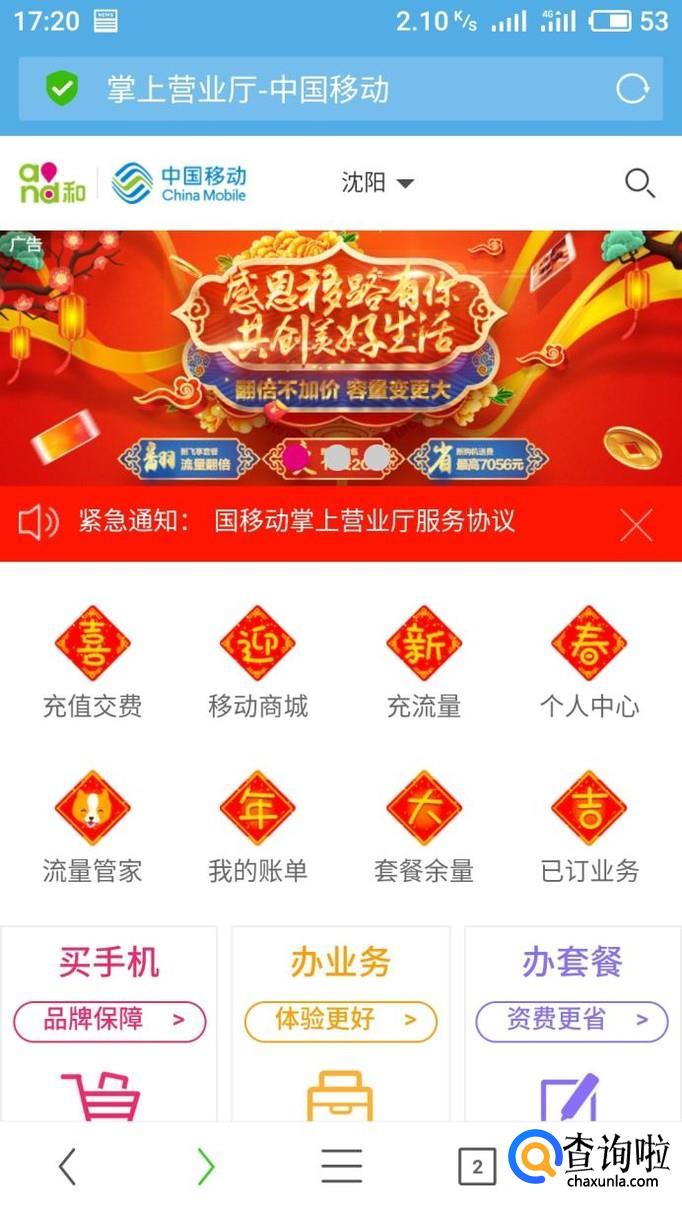The height and width of the screenshot is (1212, 682).
Task: Open 充值交费
Action: tap(92, 661)
